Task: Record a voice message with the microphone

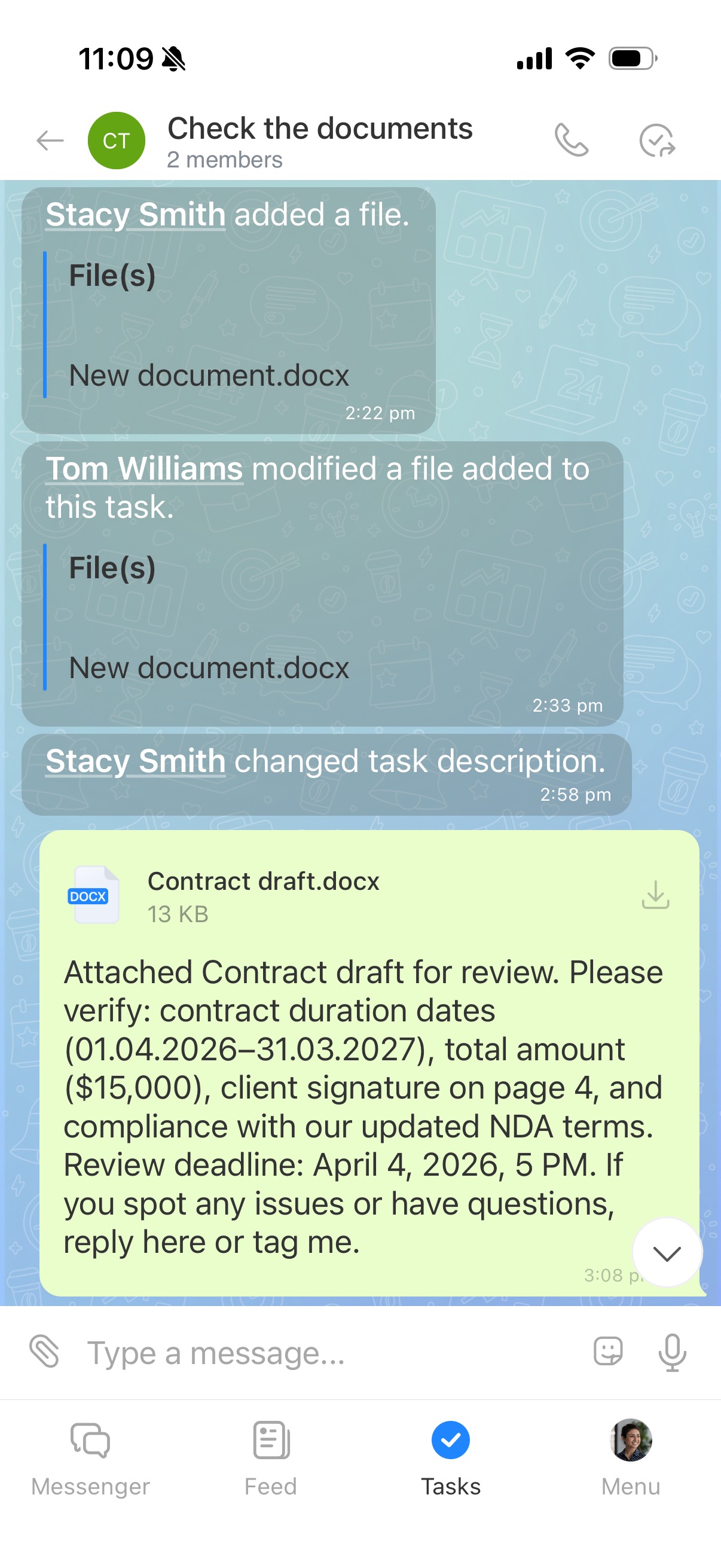Action: coord(672,1352)
